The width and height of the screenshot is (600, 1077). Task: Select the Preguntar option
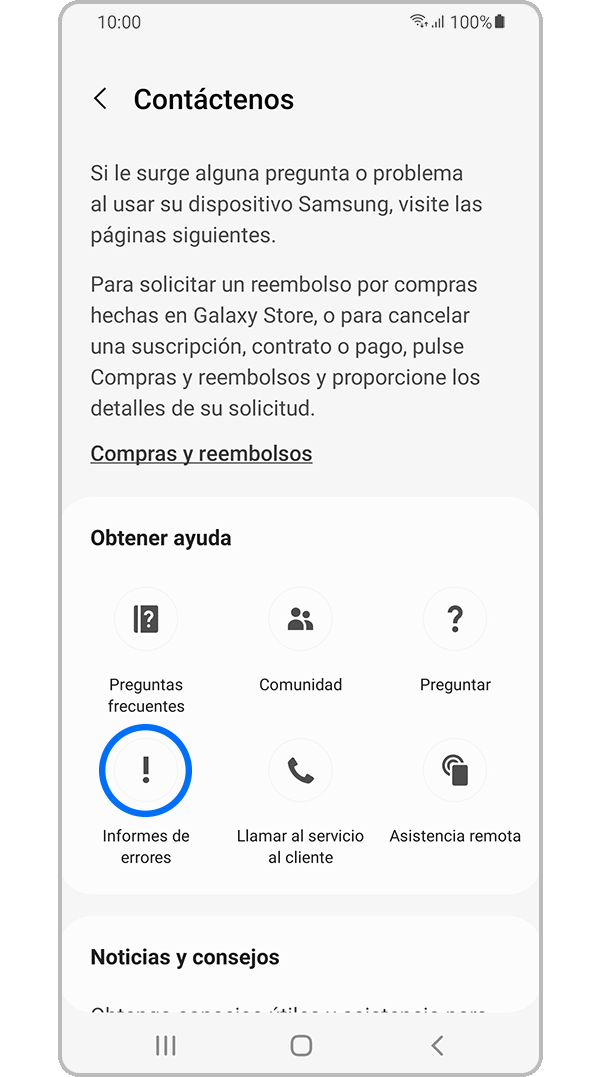click(455, 619)
